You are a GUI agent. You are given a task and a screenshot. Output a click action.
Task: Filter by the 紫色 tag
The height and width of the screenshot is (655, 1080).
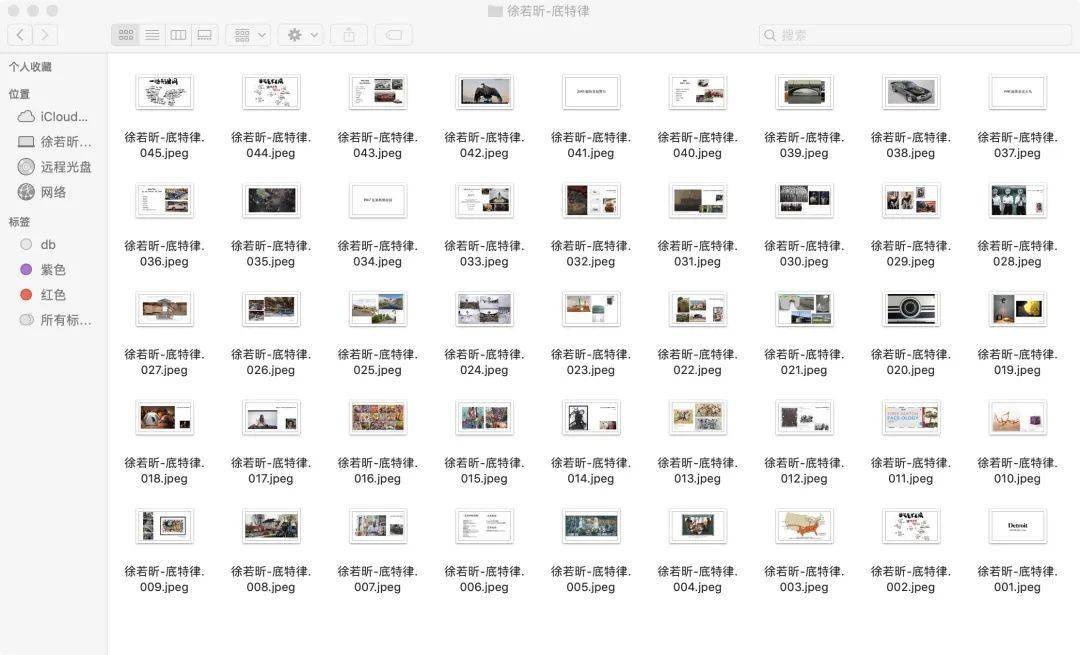[52, 270]
